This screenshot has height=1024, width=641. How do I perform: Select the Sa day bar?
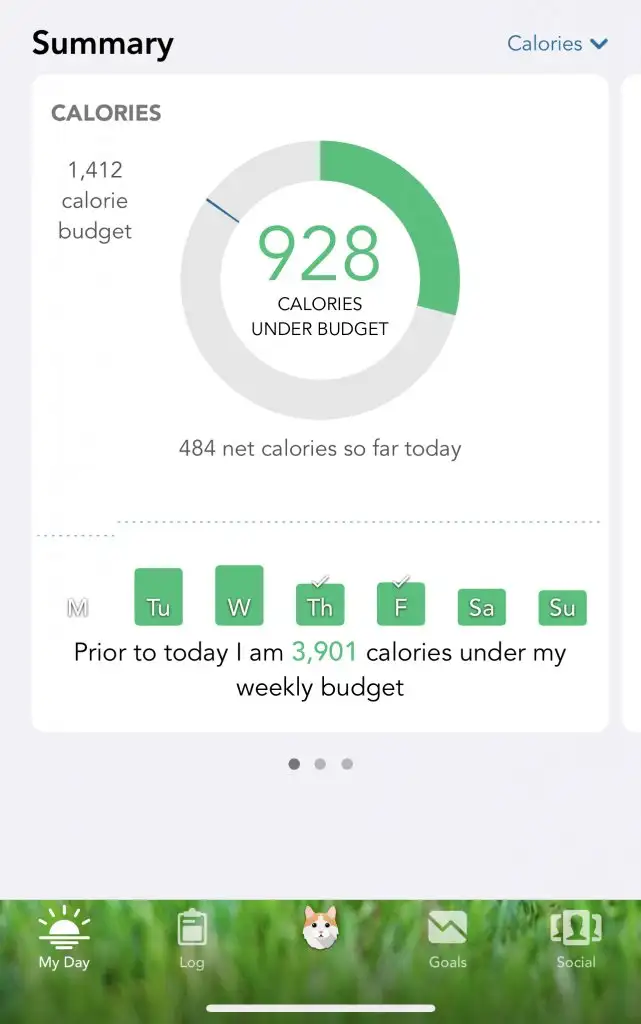(x=482, y=608)
